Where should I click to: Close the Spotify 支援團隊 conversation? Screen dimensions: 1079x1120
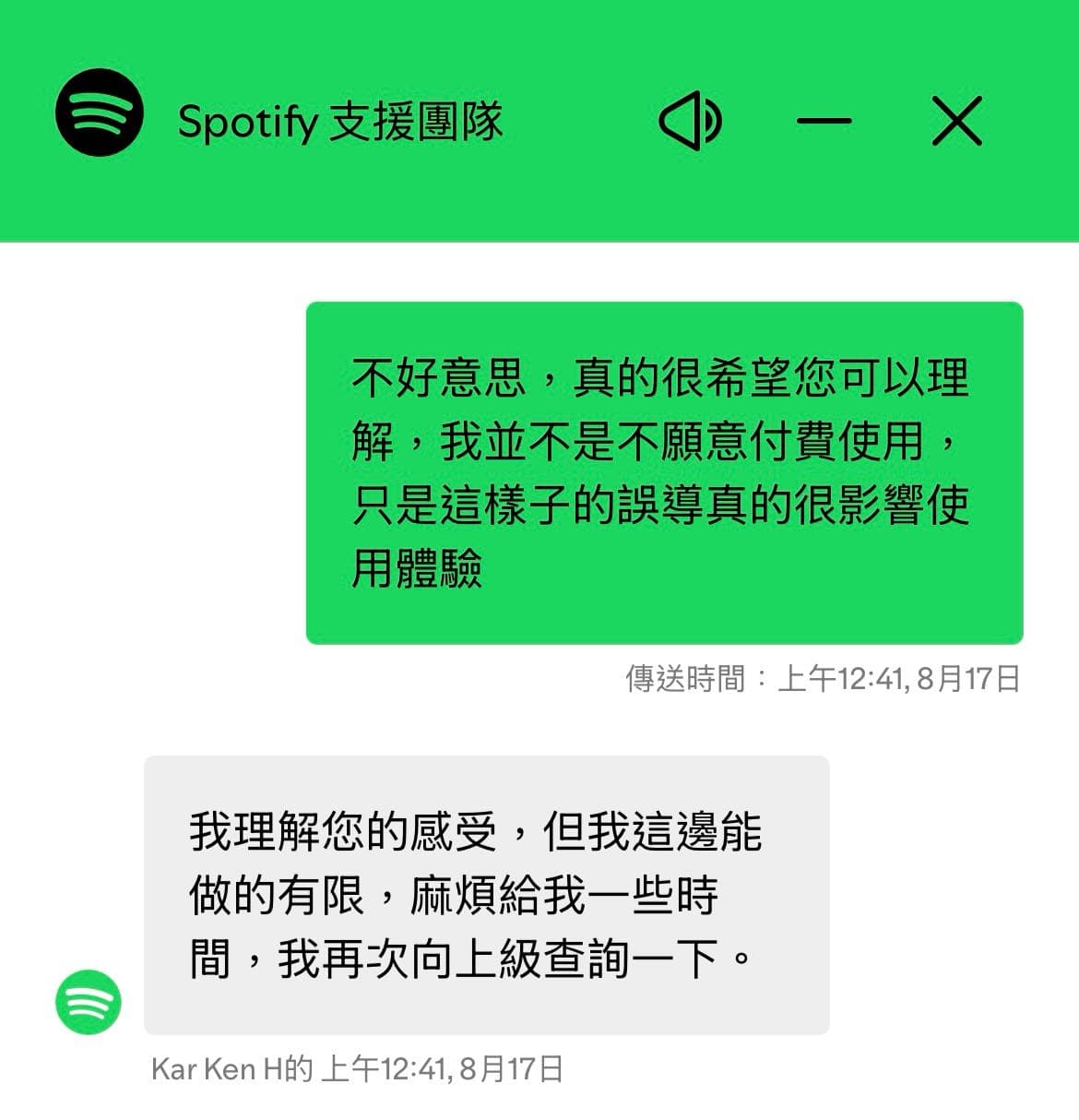(955, 120)
